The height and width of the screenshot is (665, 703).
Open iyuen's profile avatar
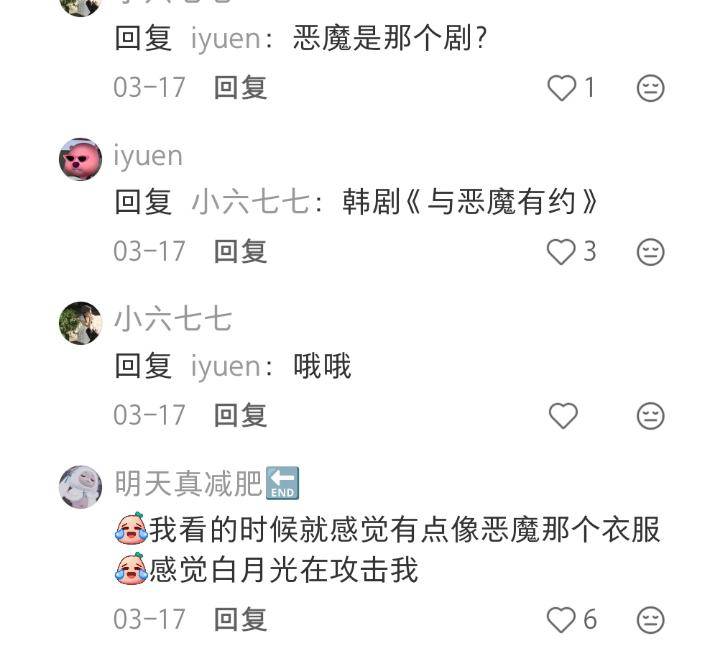pos(80,160)
